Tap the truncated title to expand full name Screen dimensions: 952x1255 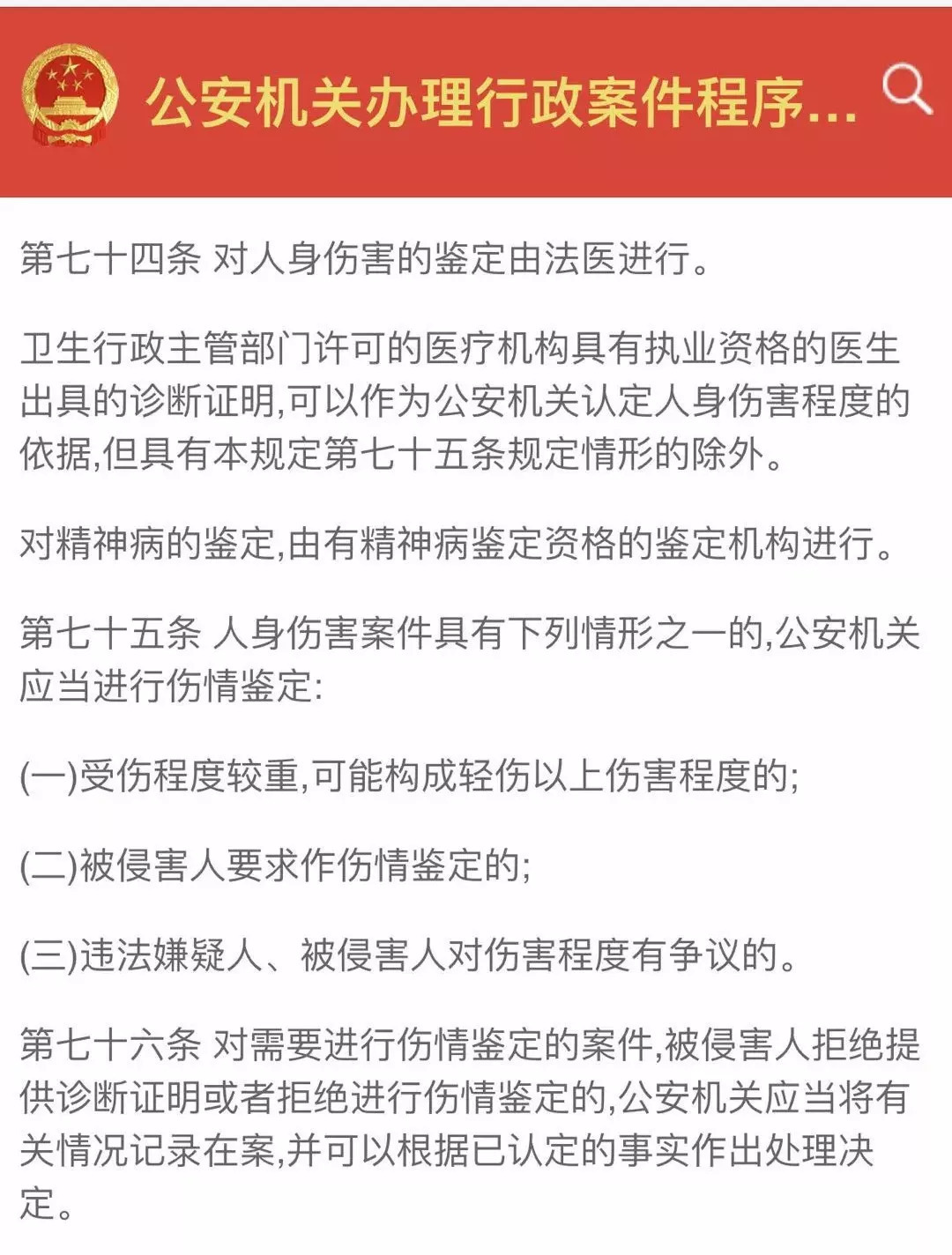coord(494,101)
